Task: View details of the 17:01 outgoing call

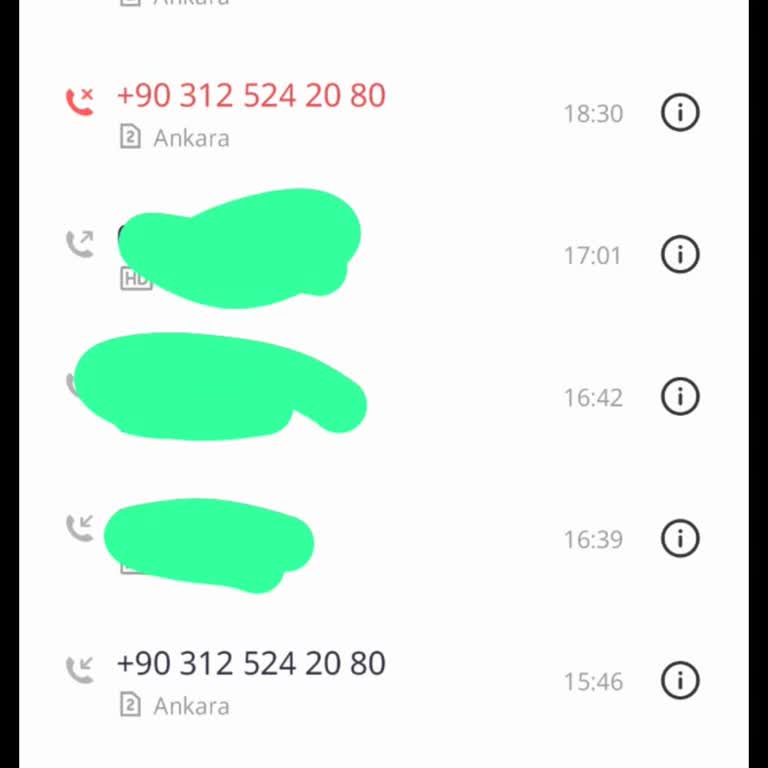Action: click(680, 255)
